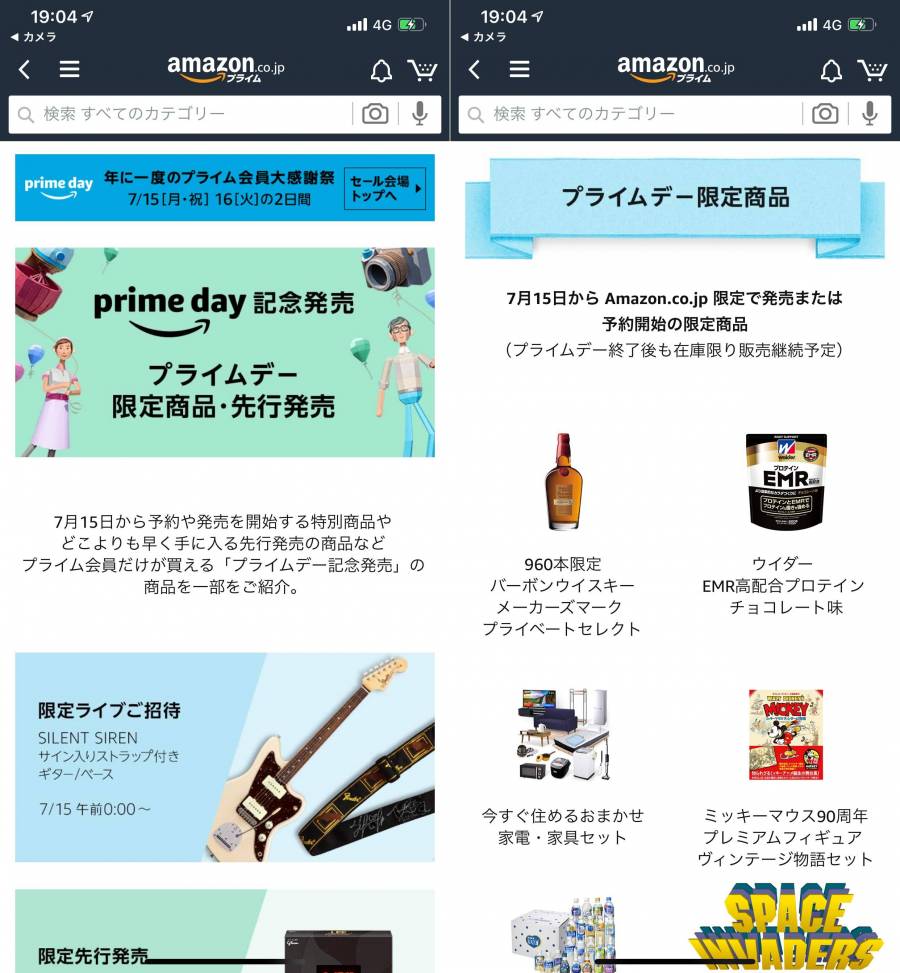
Task: Open the prime day 記念発売 banner
Action: [x=224, y=352]
